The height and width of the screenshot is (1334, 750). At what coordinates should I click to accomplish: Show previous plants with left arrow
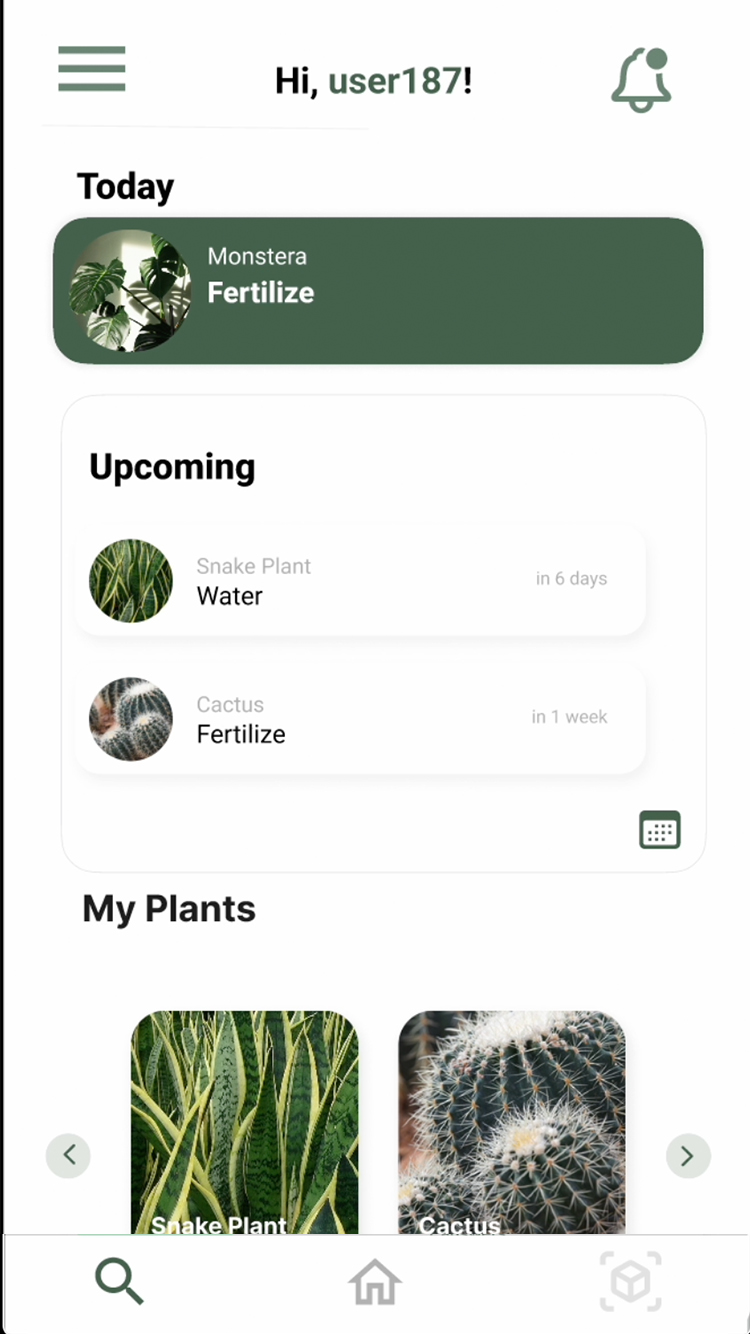click(x=68, y=1156)
